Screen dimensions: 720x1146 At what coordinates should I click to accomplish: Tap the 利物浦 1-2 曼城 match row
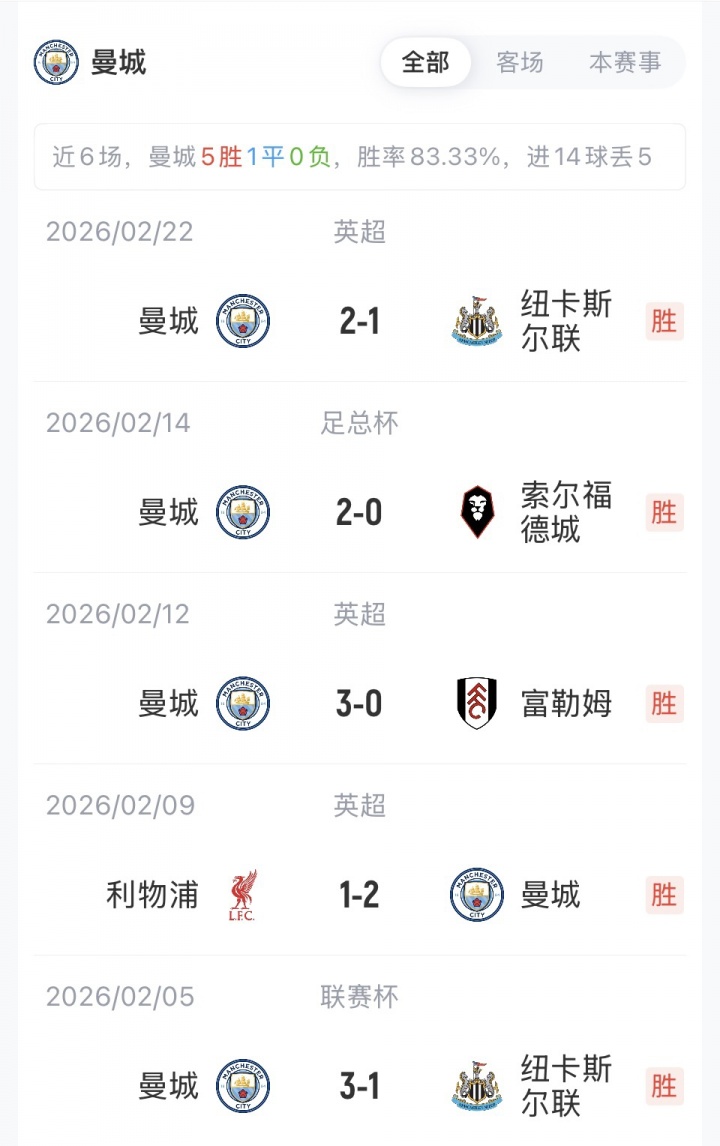(x=359, y=895)
